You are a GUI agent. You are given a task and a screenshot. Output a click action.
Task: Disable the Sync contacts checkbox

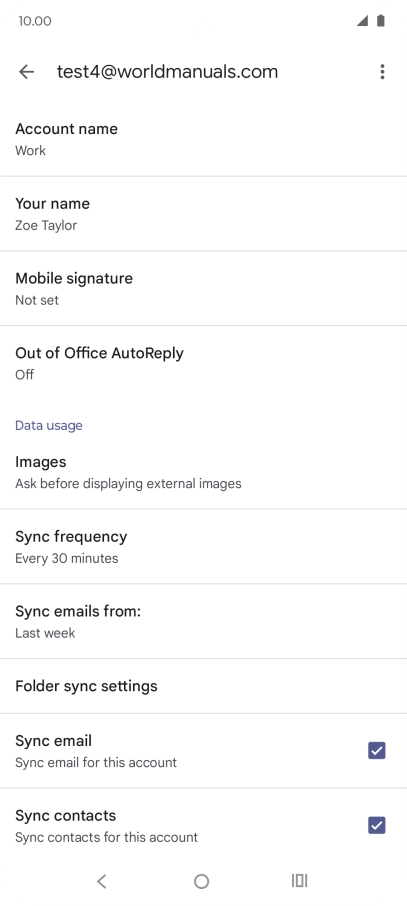pyautogui.click(x=376, y=825)
